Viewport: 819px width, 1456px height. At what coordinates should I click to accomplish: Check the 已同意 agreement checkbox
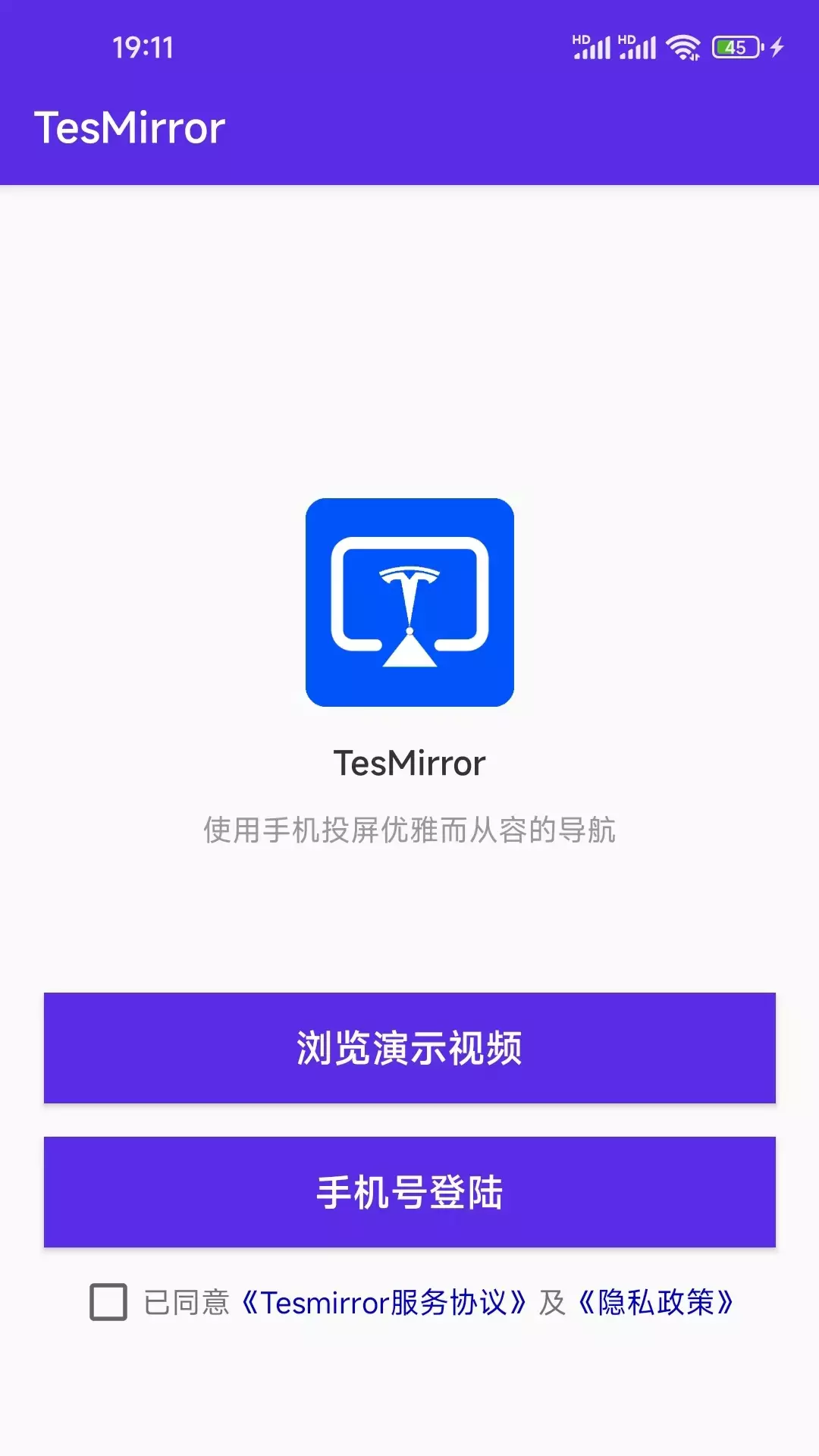click(x=108, y=1302)
